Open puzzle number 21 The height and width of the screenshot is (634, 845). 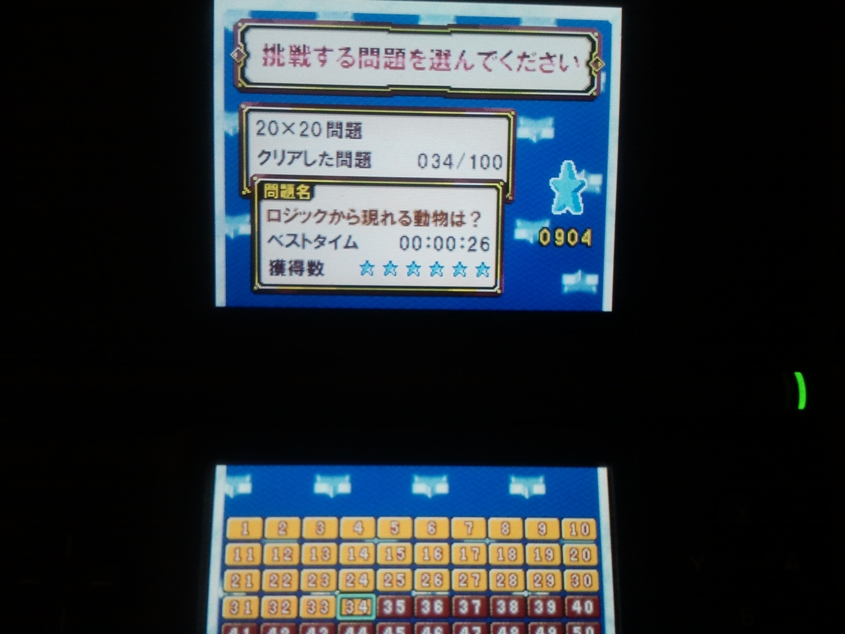click(x=243, y=580)
